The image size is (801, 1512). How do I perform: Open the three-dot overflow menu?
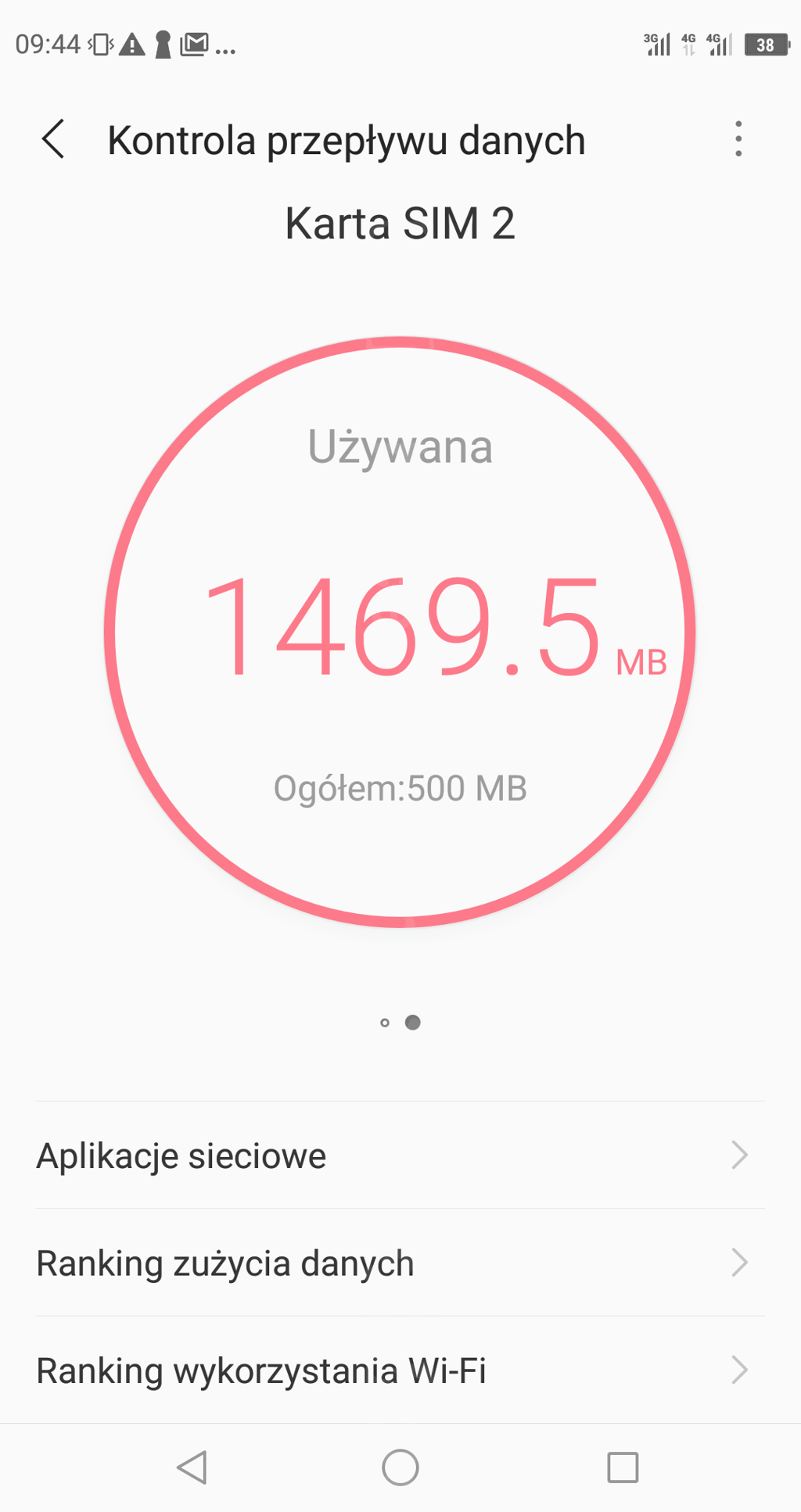(738, 139)
